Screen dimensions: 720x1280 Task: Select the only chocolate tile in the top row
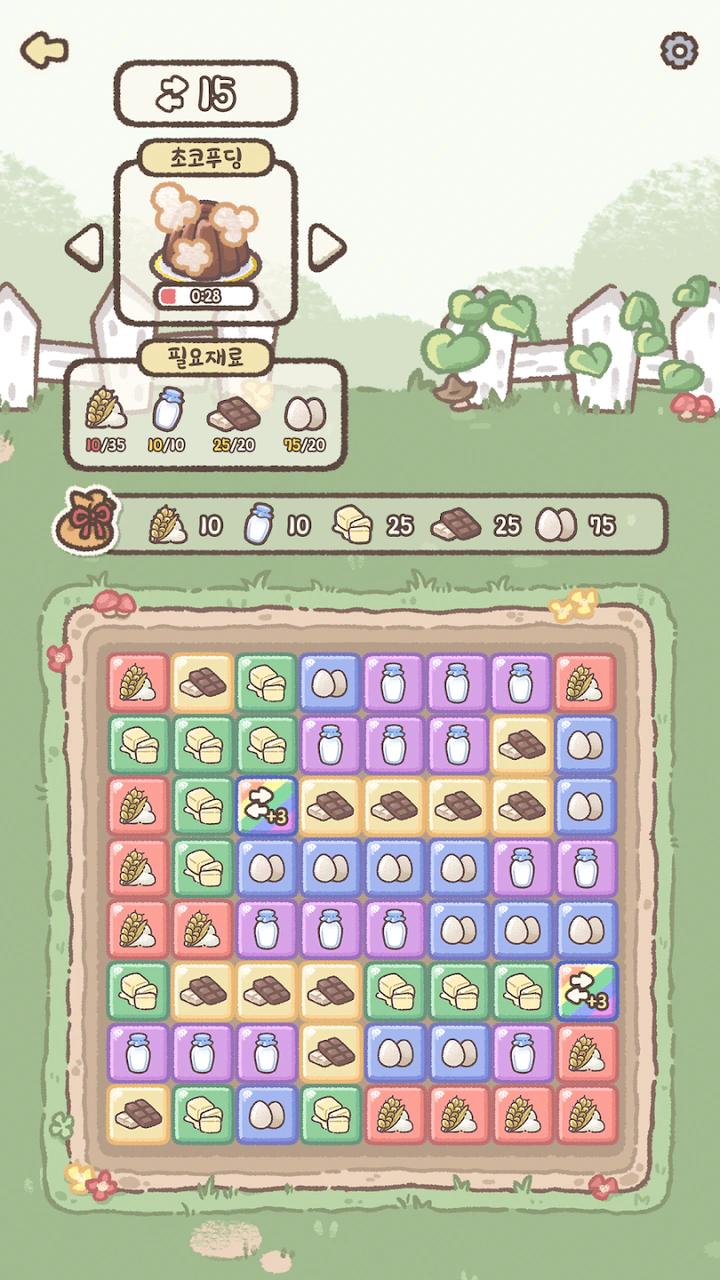tap(202, 683)
